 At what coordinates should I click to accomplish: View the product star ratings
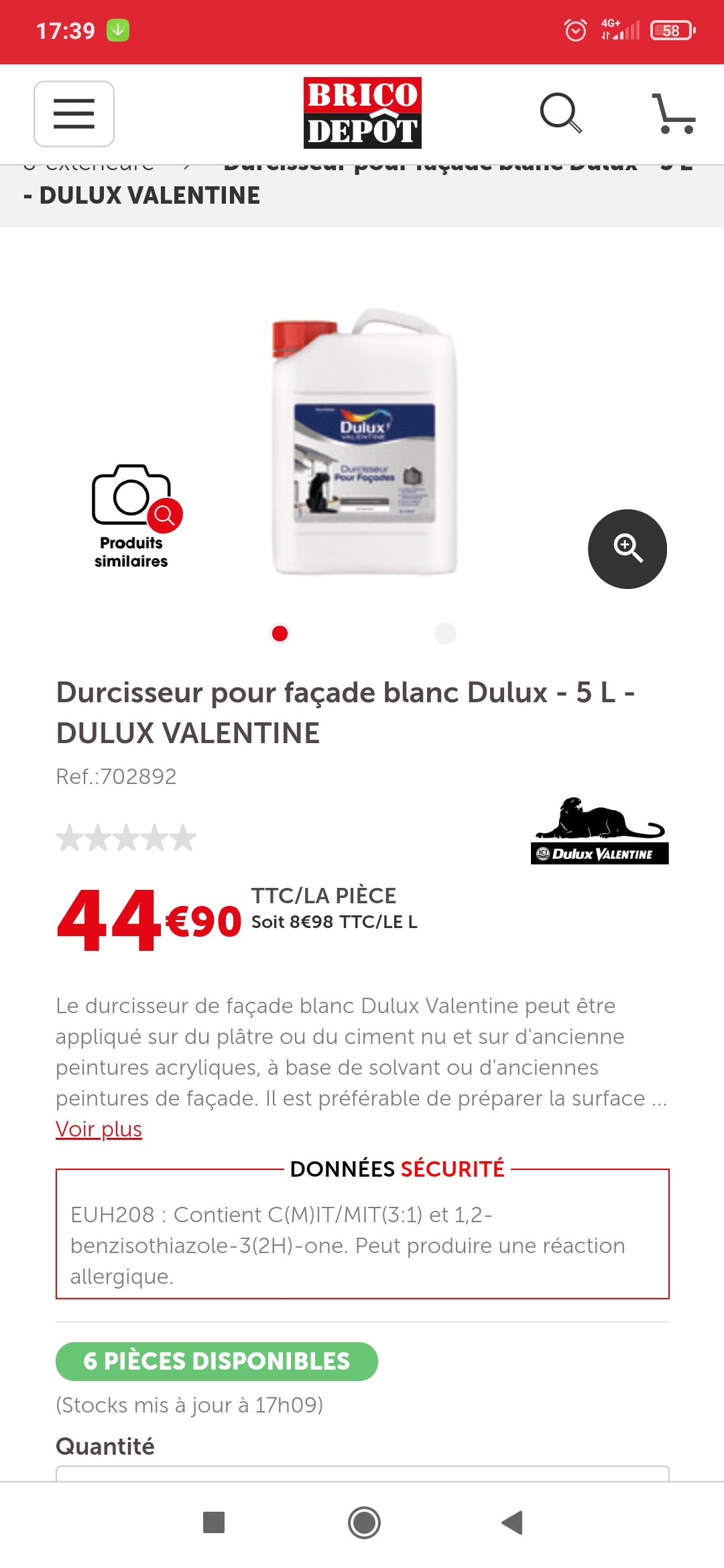tap(126, 838)
